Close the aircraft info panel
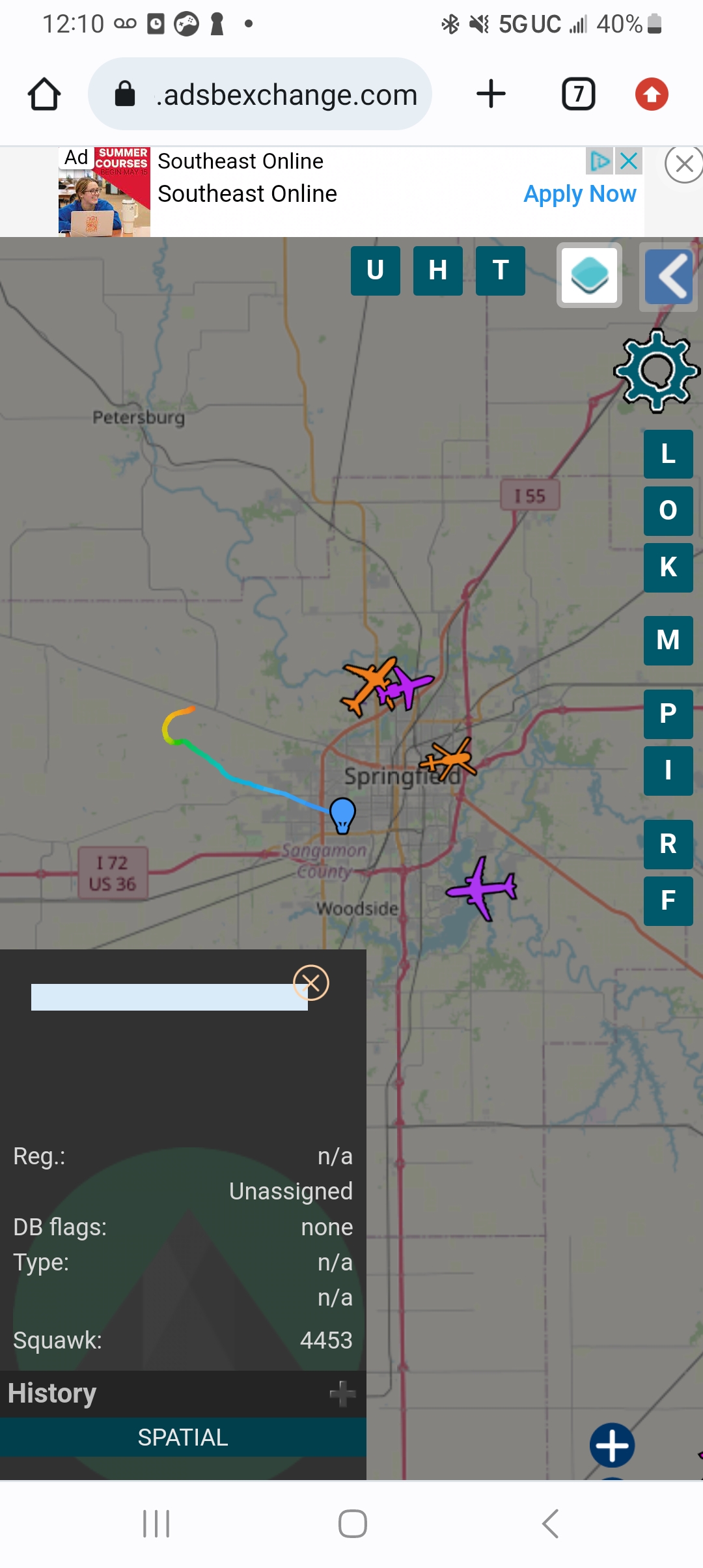Screen dimensions: 703x1568 (x=311, y=983)
